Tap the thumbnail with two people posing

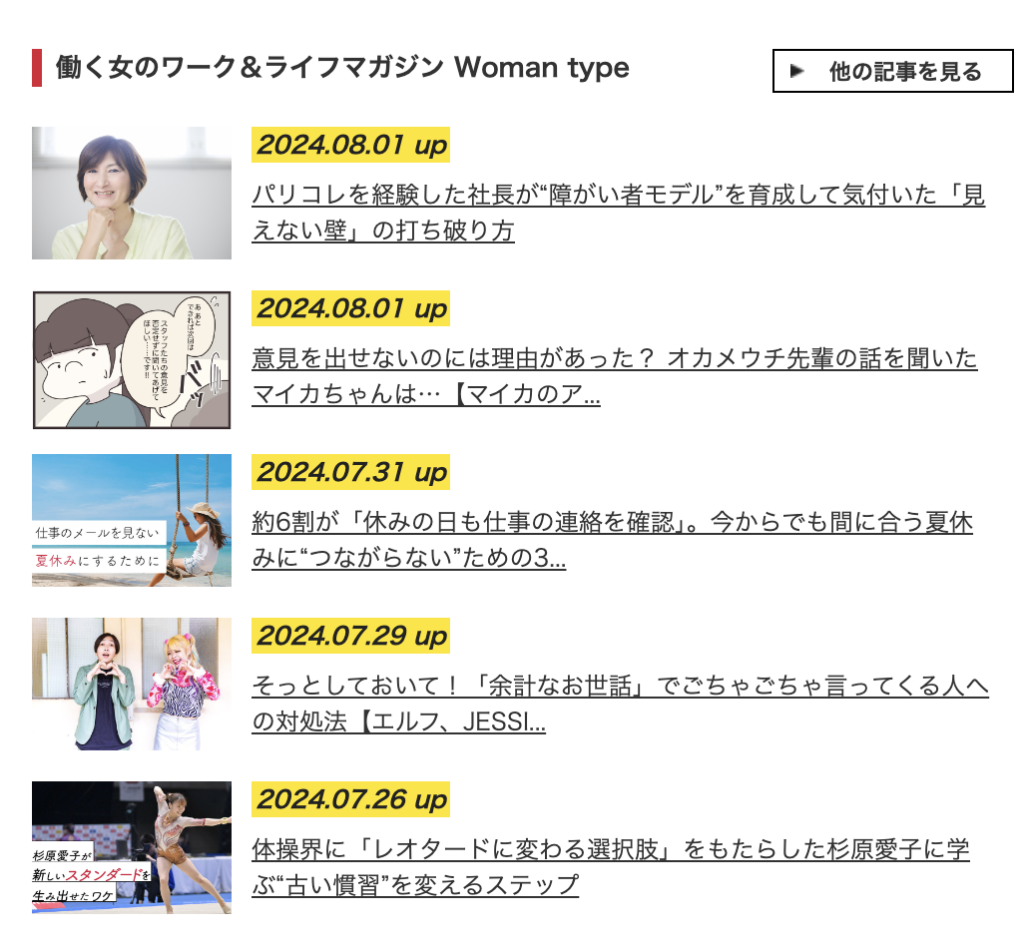click(x=132, y=684)
